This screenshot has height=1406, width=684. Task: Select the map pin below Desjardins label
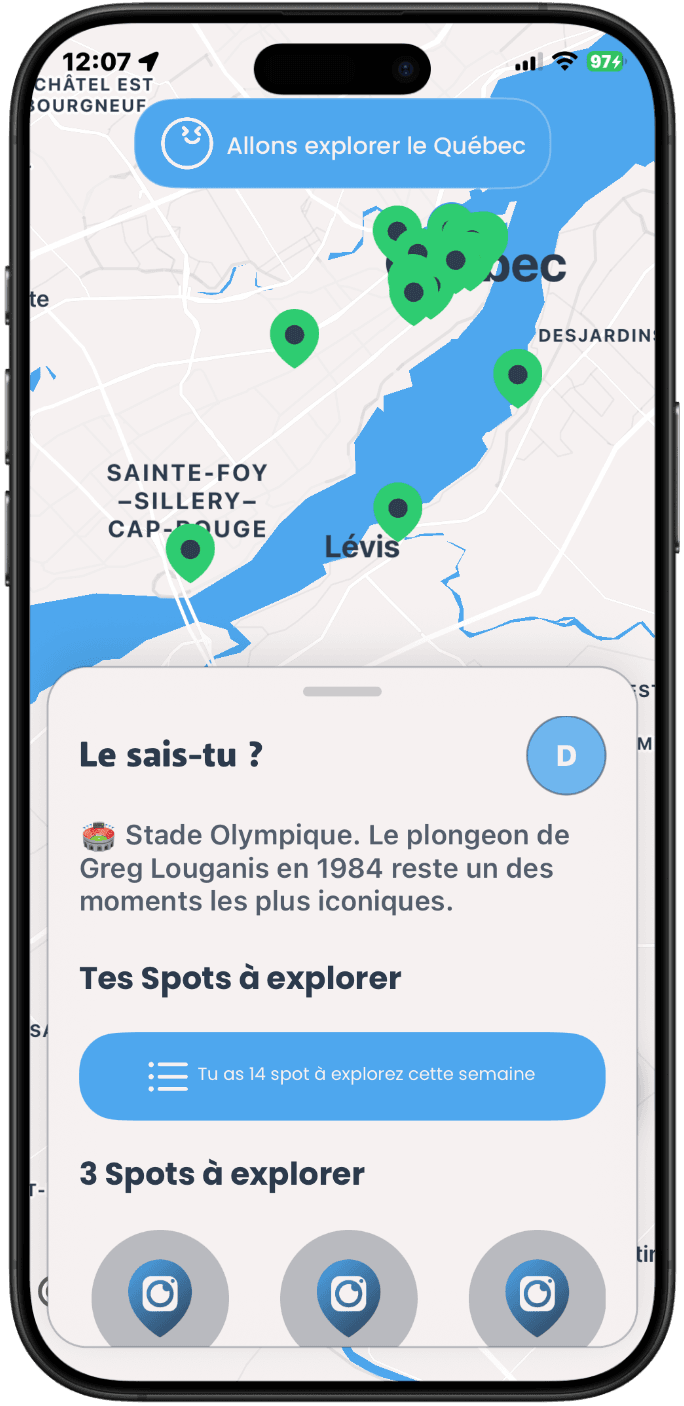point(517,375)
